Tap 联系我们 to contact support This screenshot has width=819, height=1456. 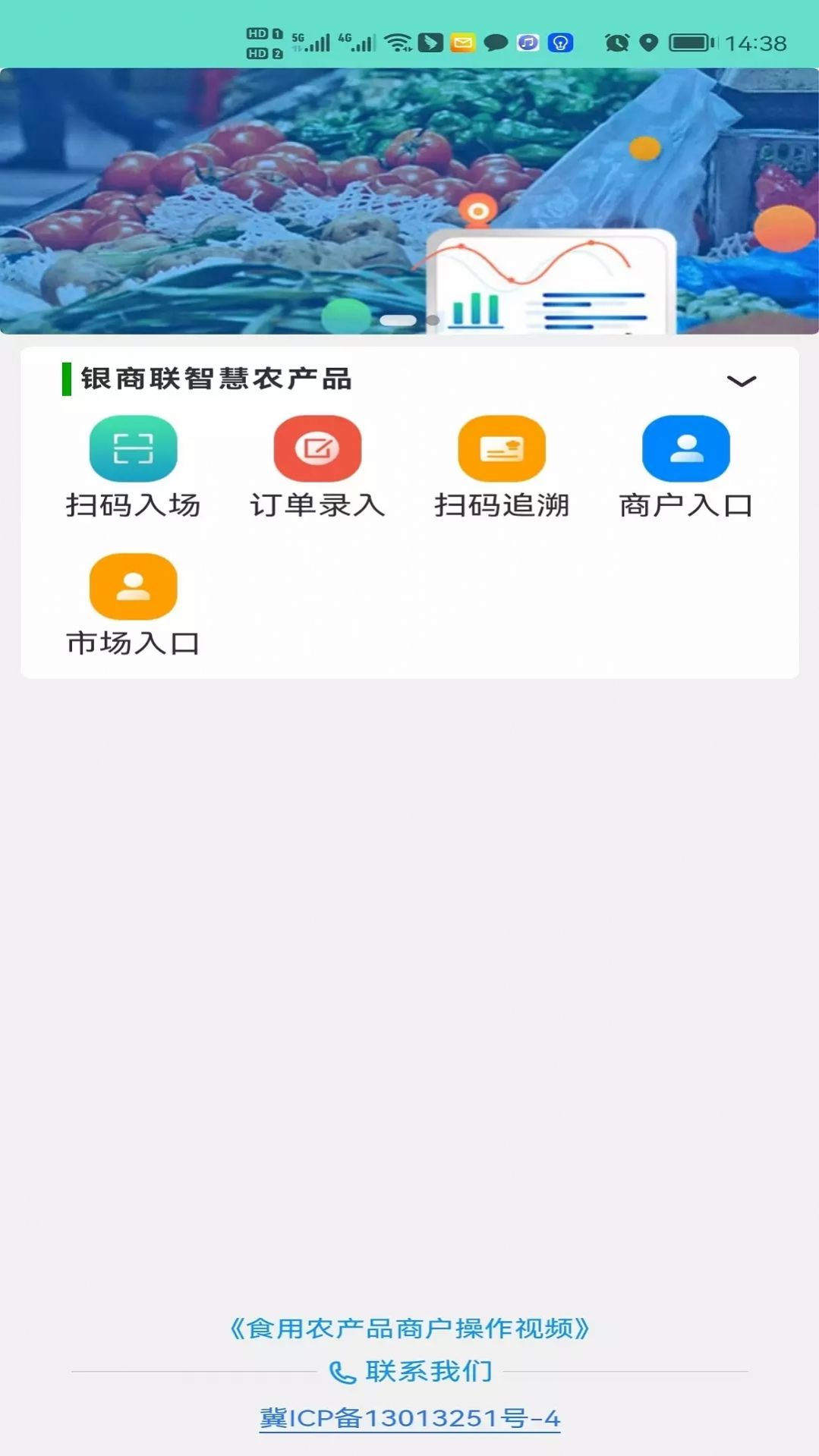(x=411, y=1371)
